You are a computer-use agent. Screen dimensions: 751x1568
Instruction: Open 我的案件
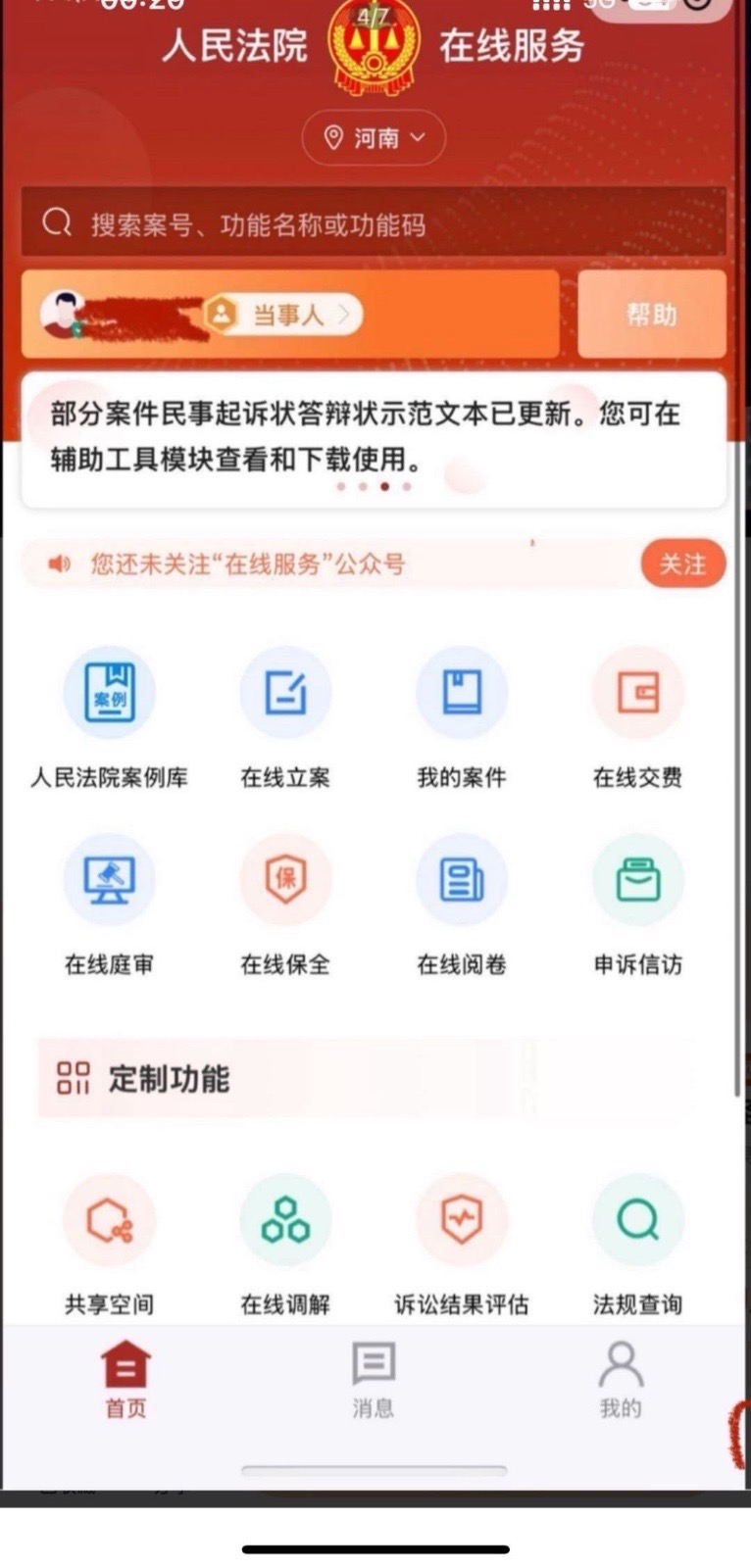coord(462,693)
